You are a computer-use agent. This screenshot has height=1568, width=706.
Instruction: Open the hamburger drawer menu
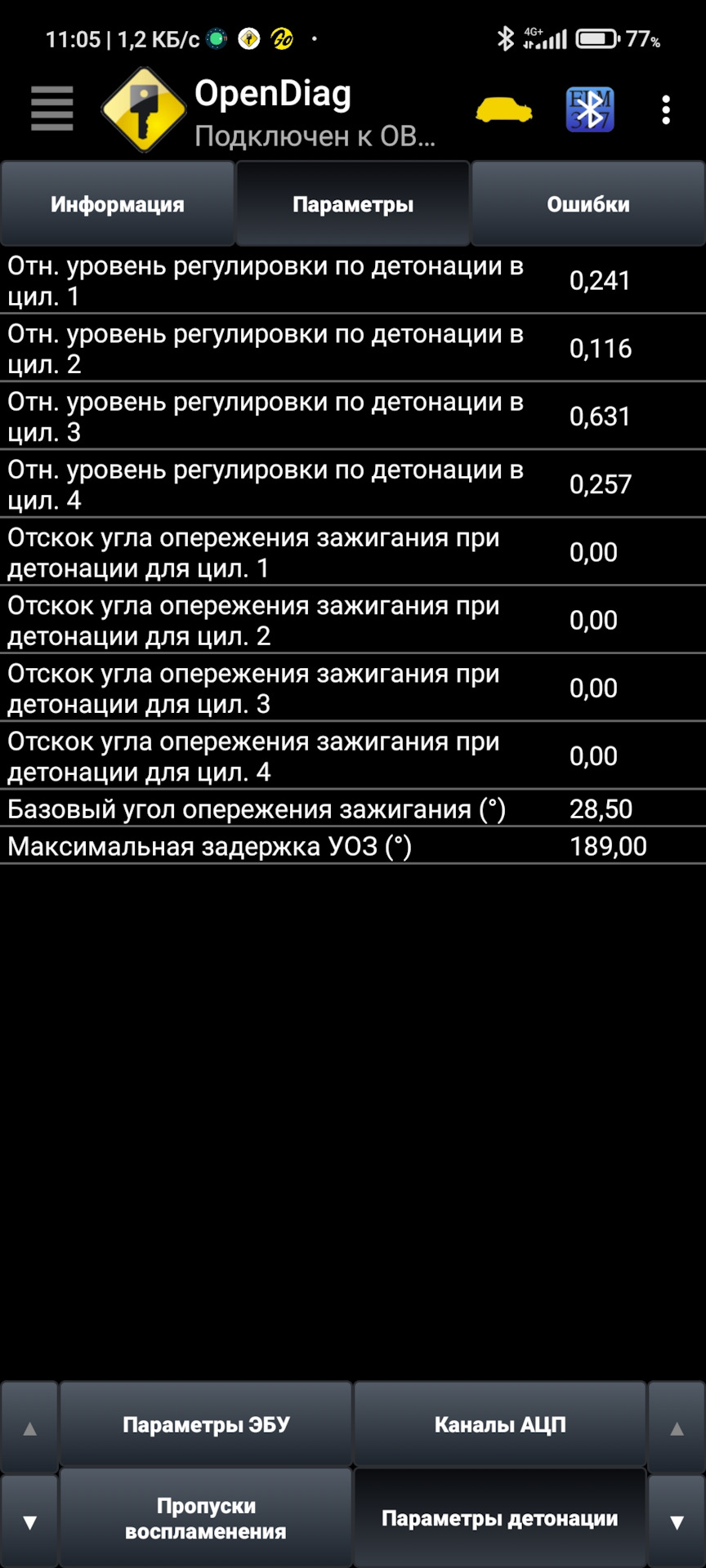[x=52, y=109]
